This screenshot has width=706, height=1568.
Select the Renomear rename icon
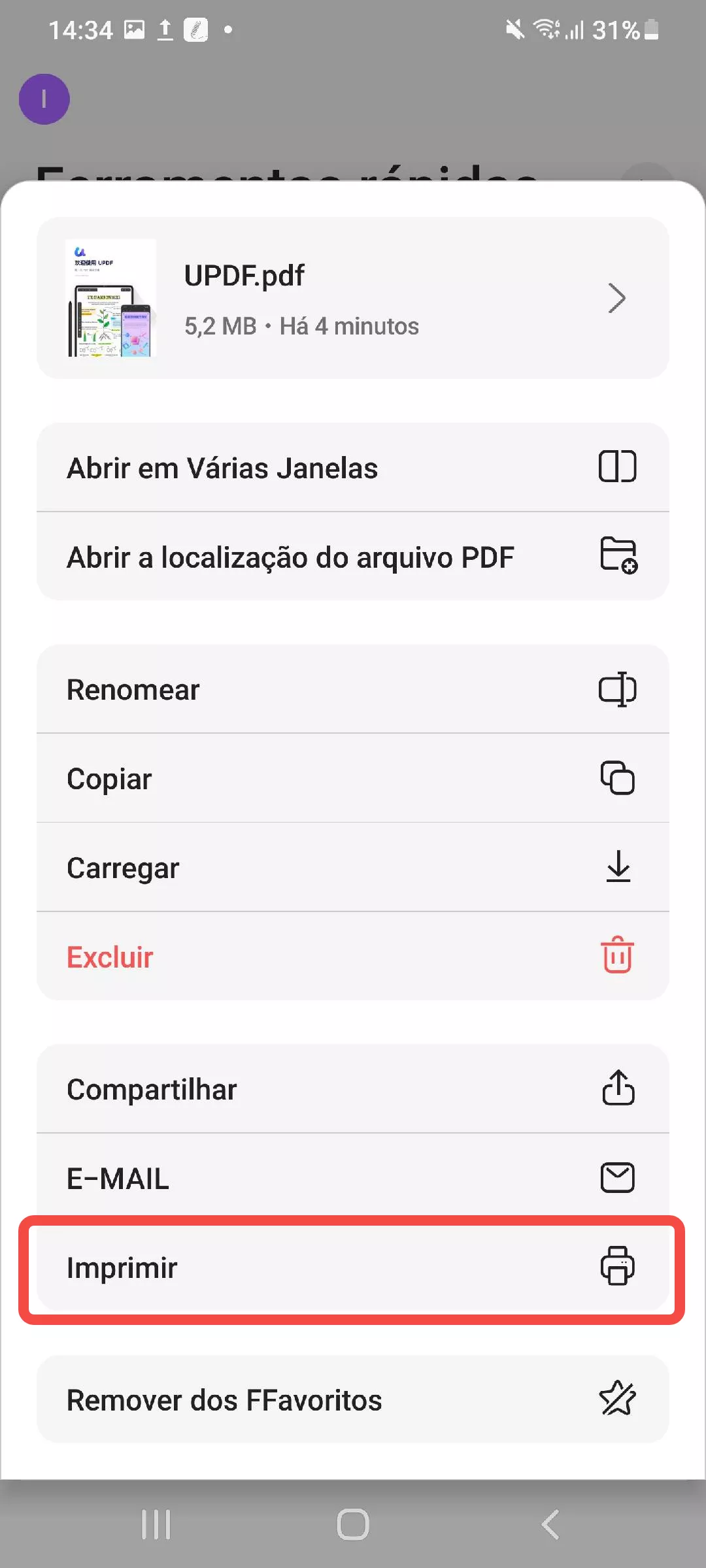618,689
